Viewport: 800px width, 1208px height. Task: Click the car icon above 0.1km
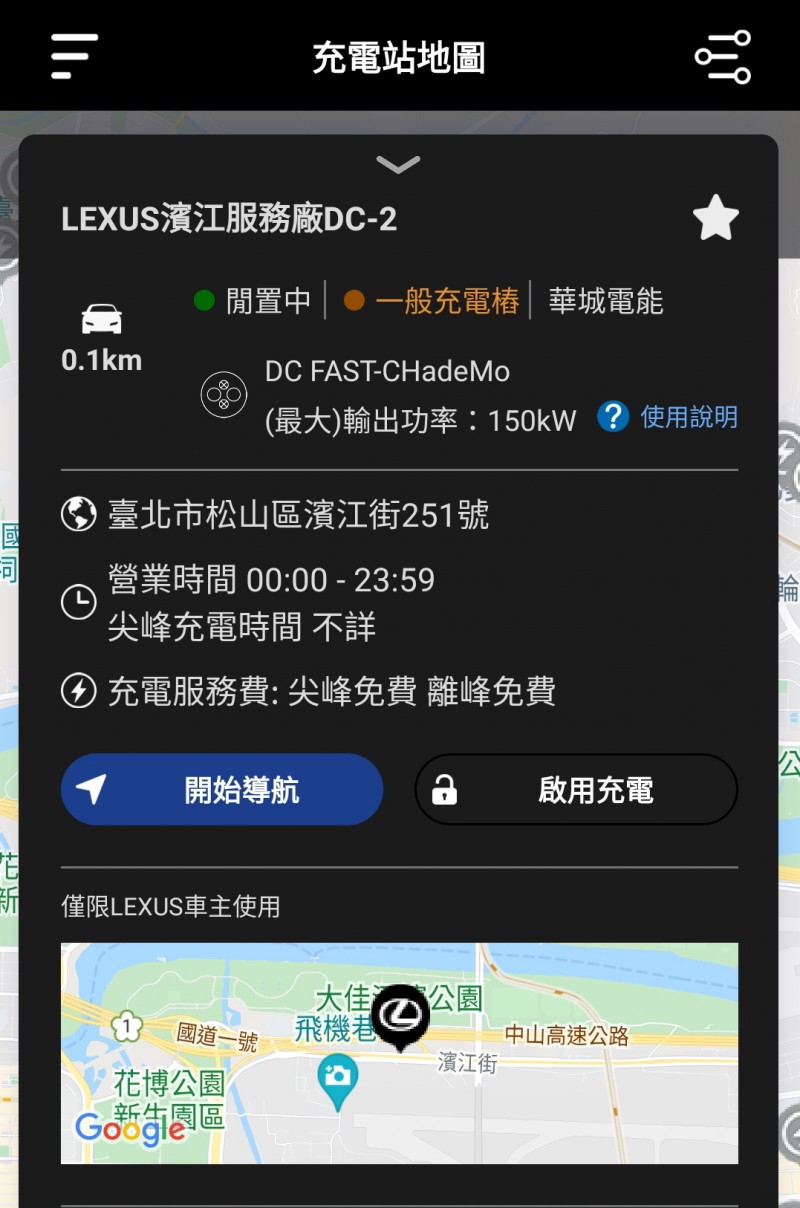point(100,316)
